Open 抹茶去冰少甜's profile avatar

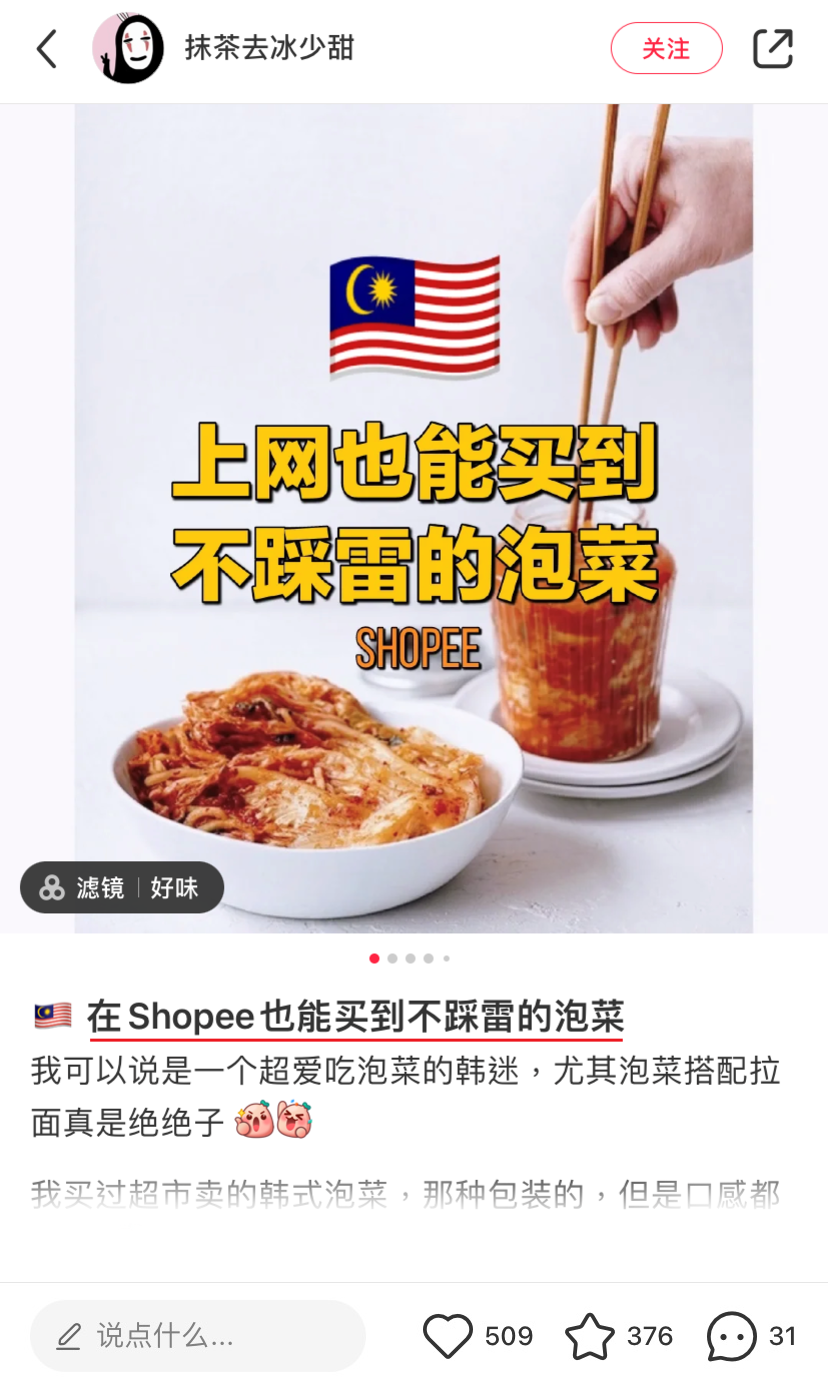point(128,49)
